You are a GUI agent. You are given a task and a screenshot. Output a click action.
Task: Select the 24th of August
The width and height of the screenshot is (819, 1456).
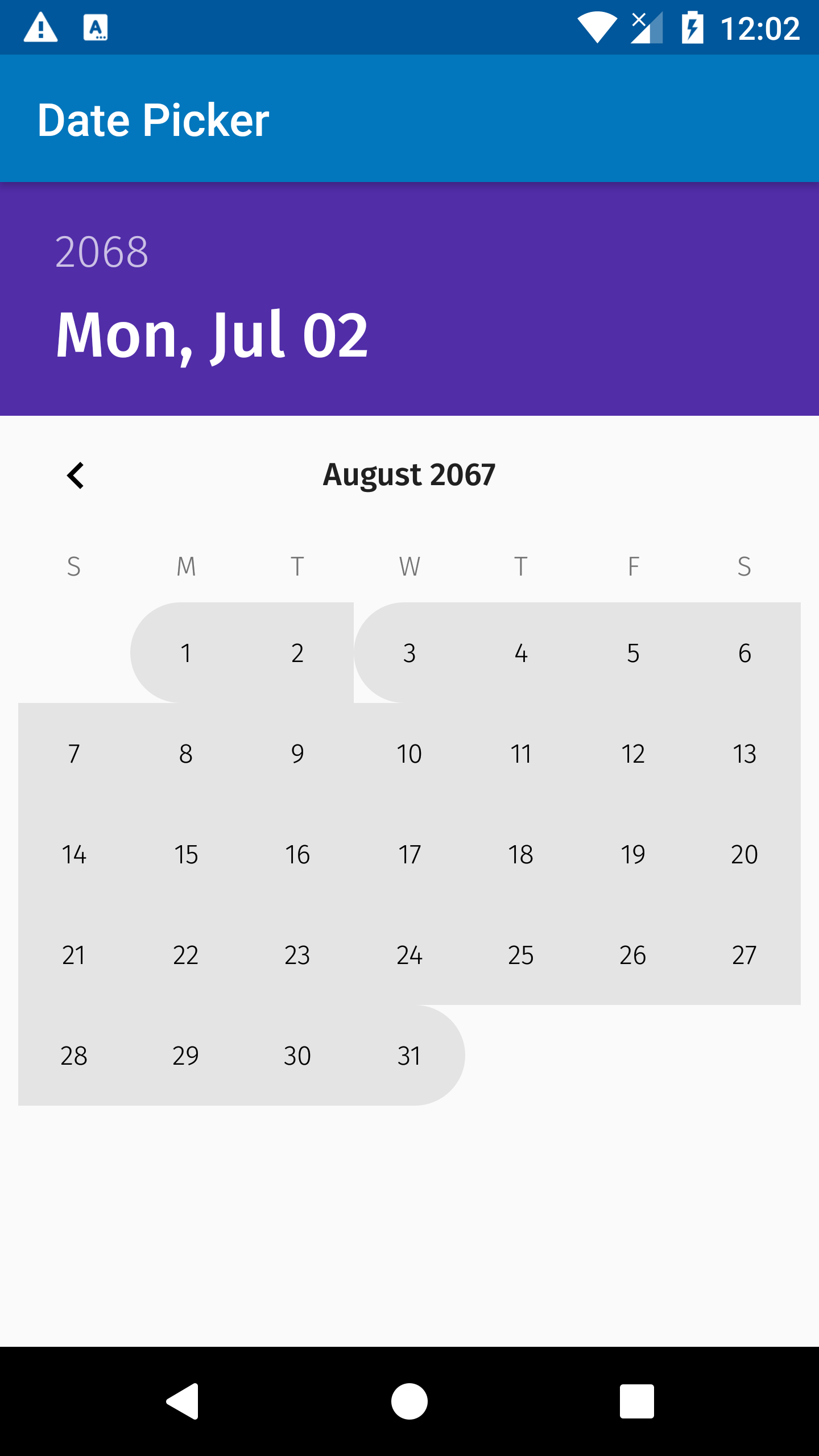[409, 955]
